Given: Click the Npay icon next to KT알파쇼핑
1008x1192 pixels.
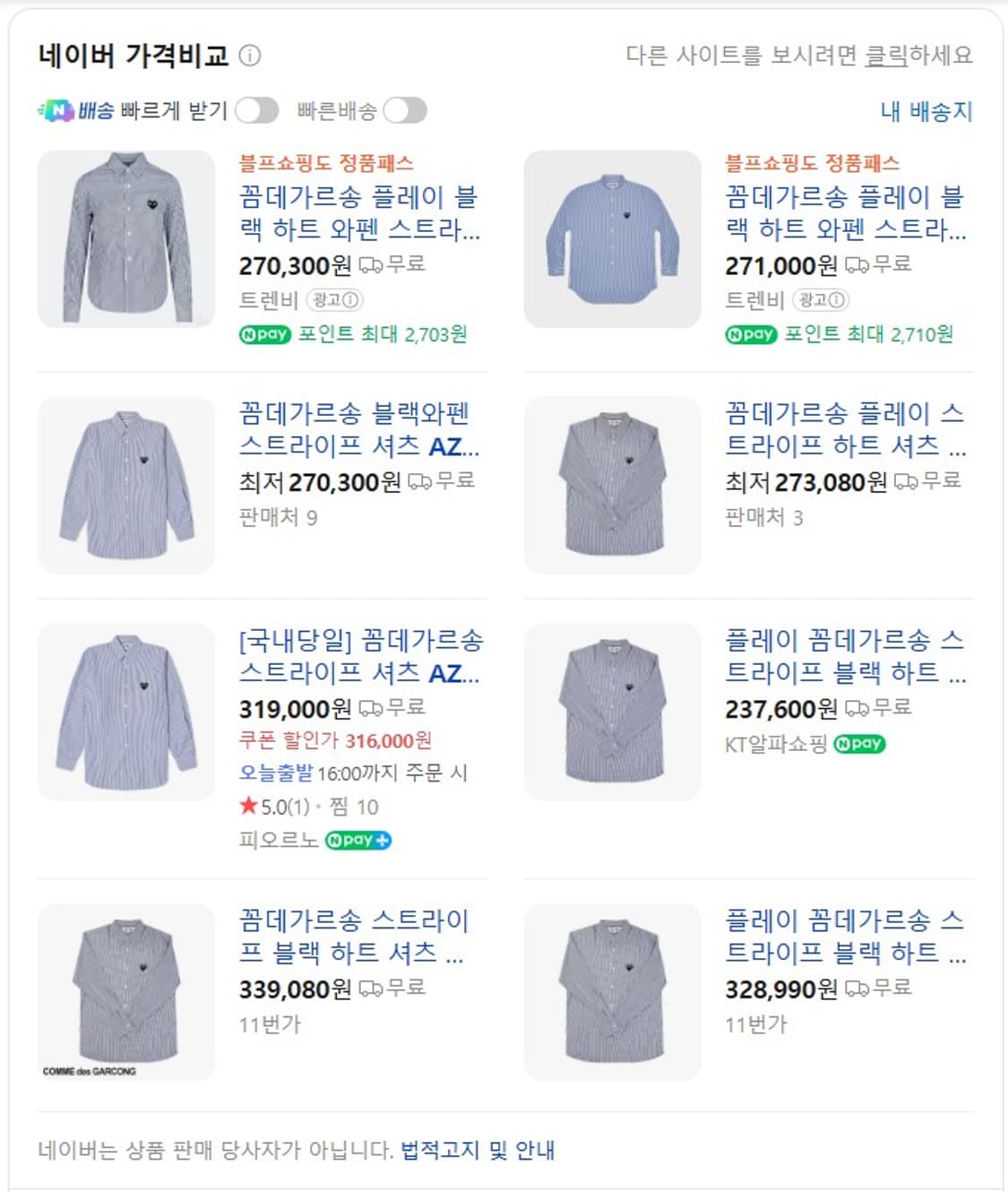Looking at the screenshot, I should 861,744.
